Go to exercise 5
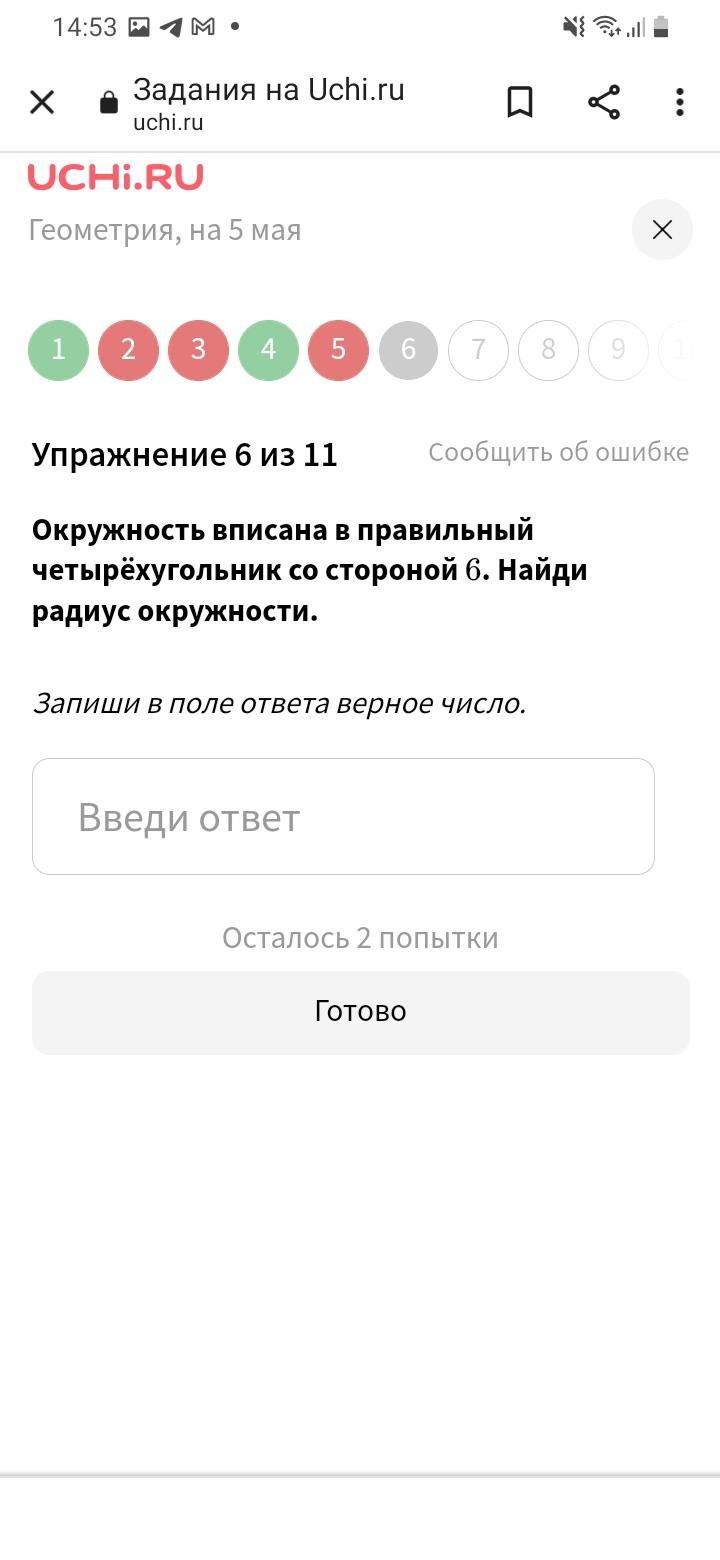The width and height of the screenshot is (720, 1560). [x=338, y=350]
